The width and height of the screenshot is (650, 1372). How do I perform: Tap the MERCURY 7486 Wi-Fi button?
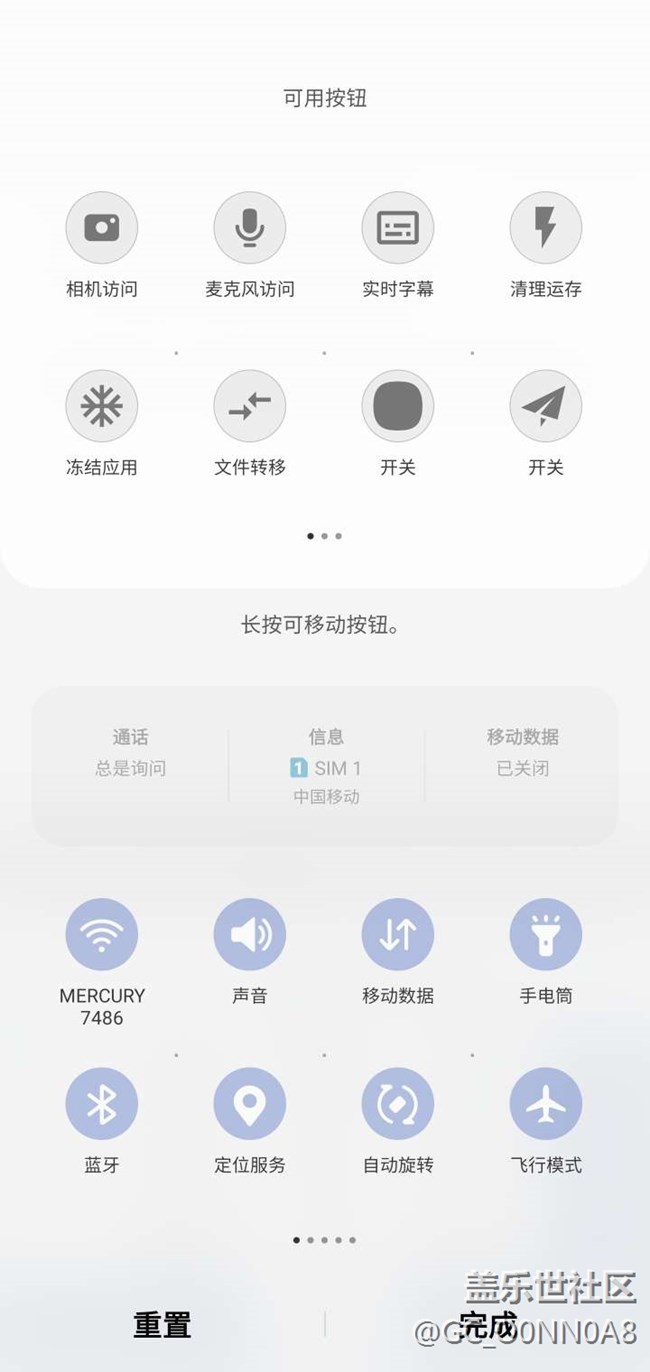[102, 934]
